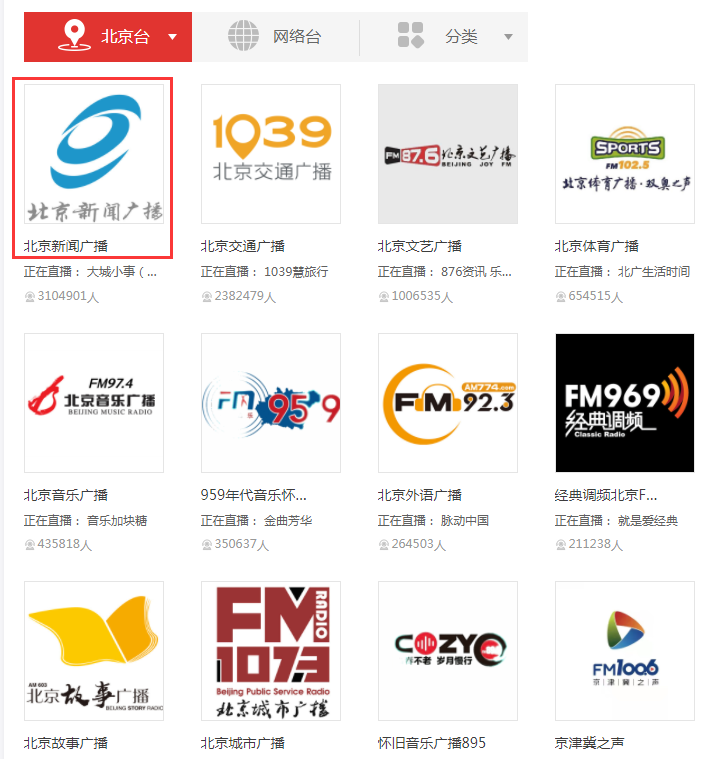Switch to the 网络台 tab

(x=275, y=37)
